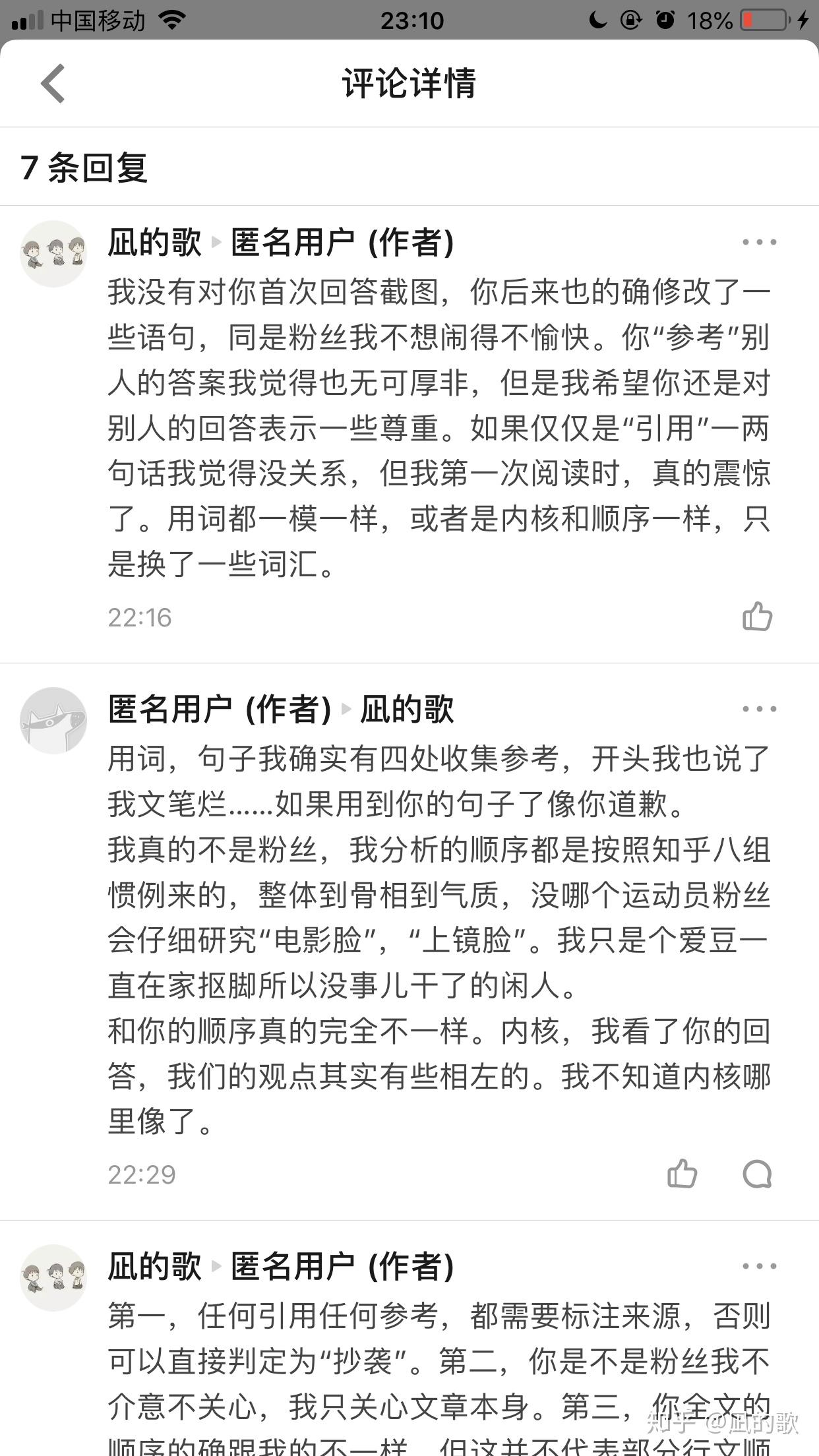
Task: Reply to the comment posted at 22:29
Action: (x=757, y=1174)
